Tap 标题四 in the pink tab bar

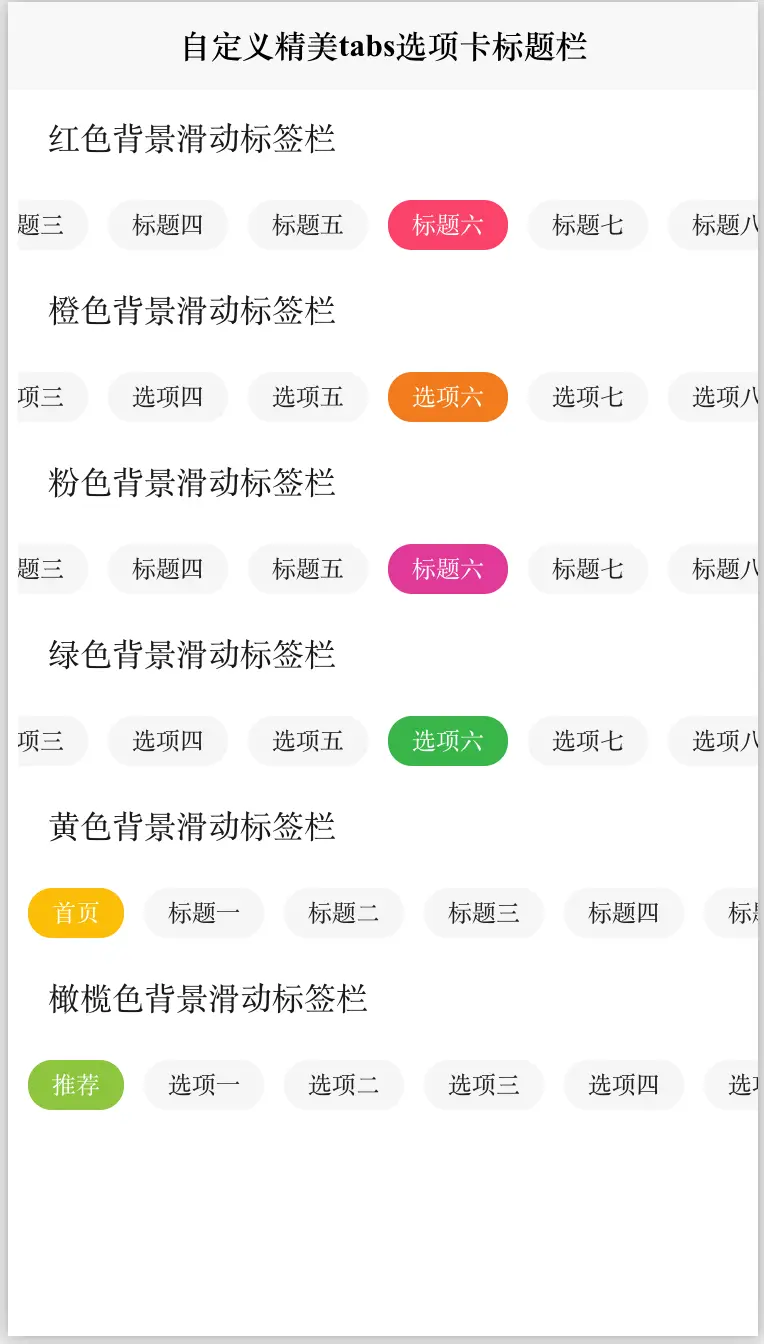(168, 569)
